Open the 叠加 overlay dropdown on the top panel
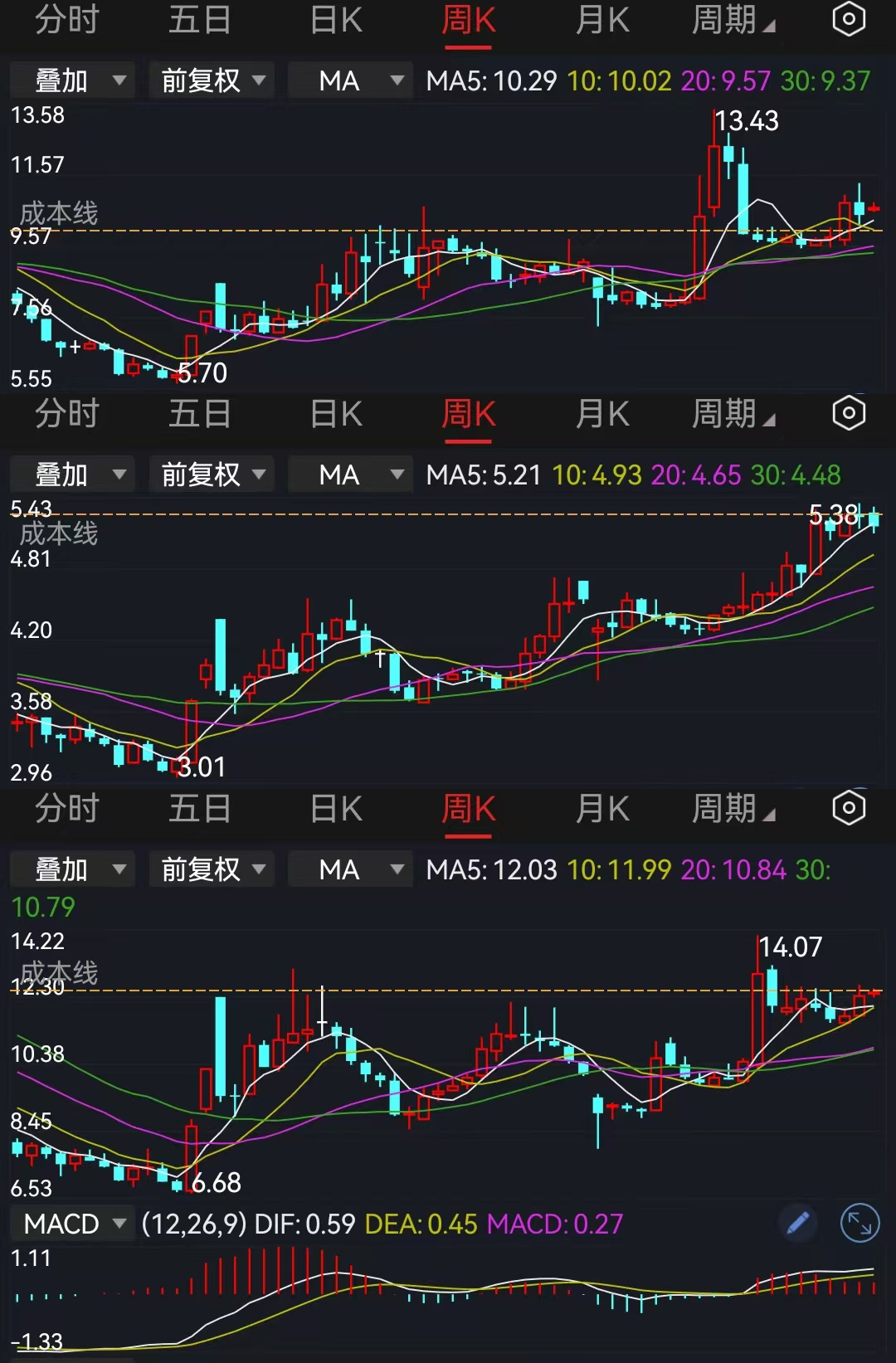The width and height of the screenshot is (896, 1363). point(71,80)
